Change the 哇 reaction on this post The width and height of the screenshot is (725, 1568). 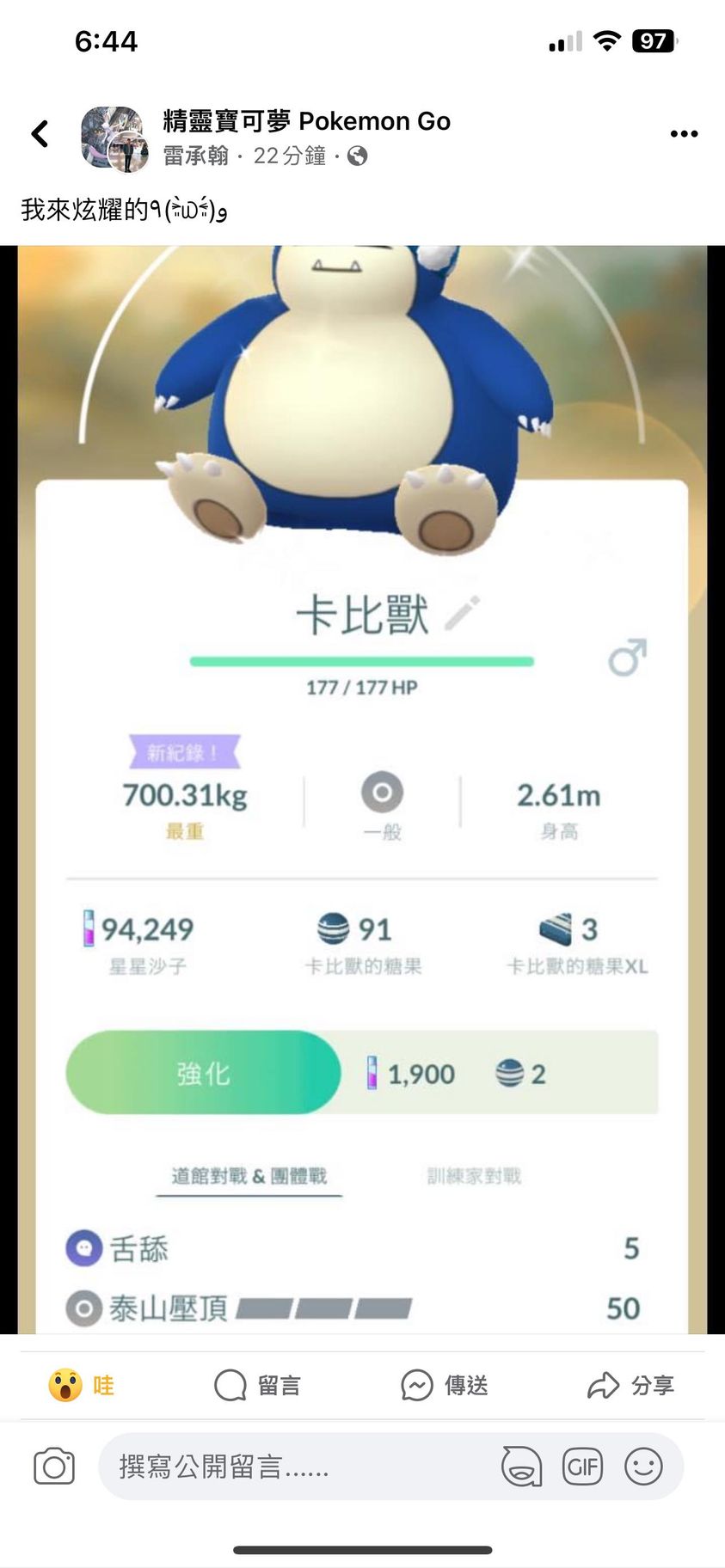pyautogui.click(x=81, y=1385)
